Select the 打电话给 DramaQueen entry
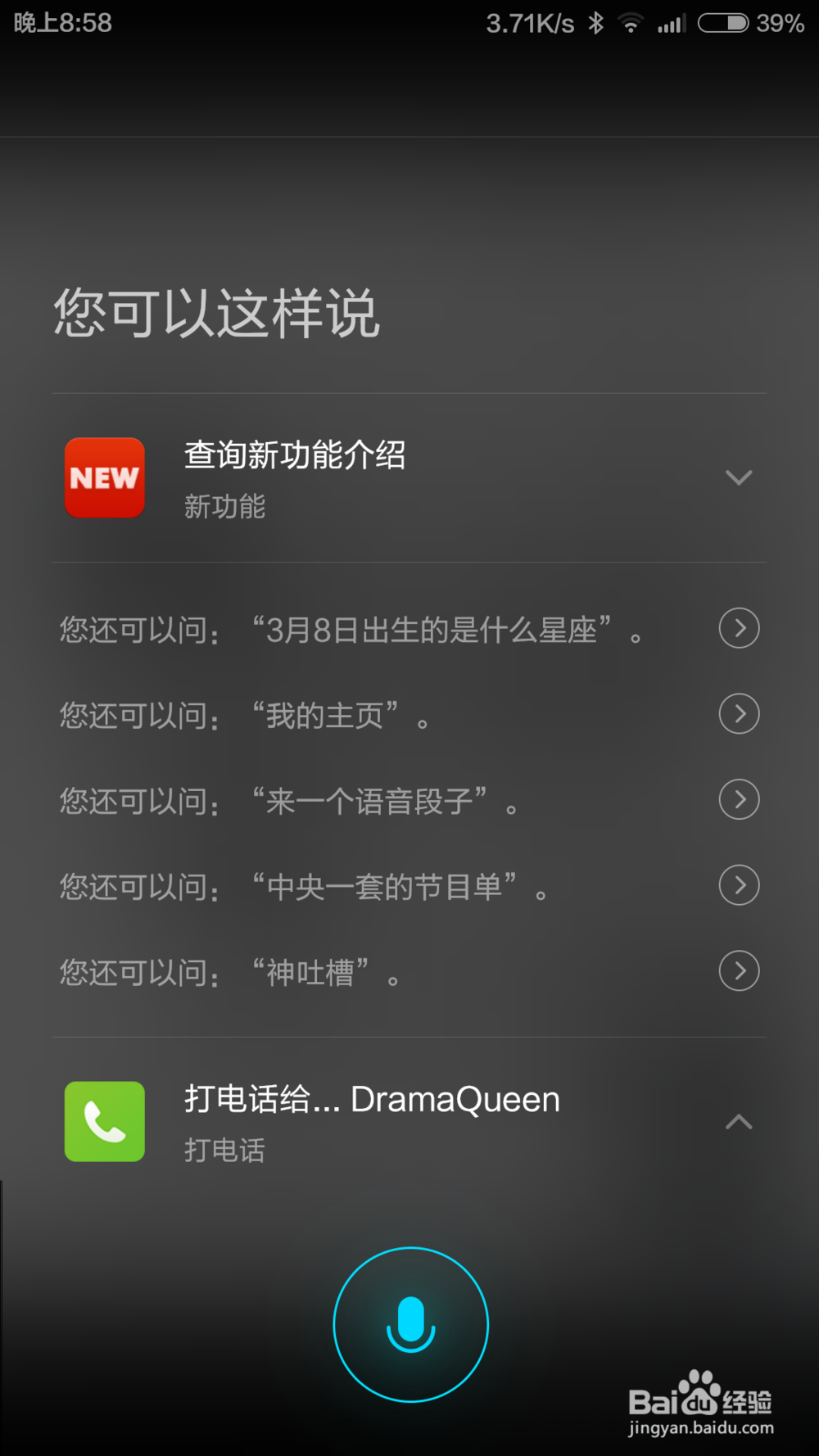Viewport: 819px width, 1456px height. click(x=370, y=1100)
